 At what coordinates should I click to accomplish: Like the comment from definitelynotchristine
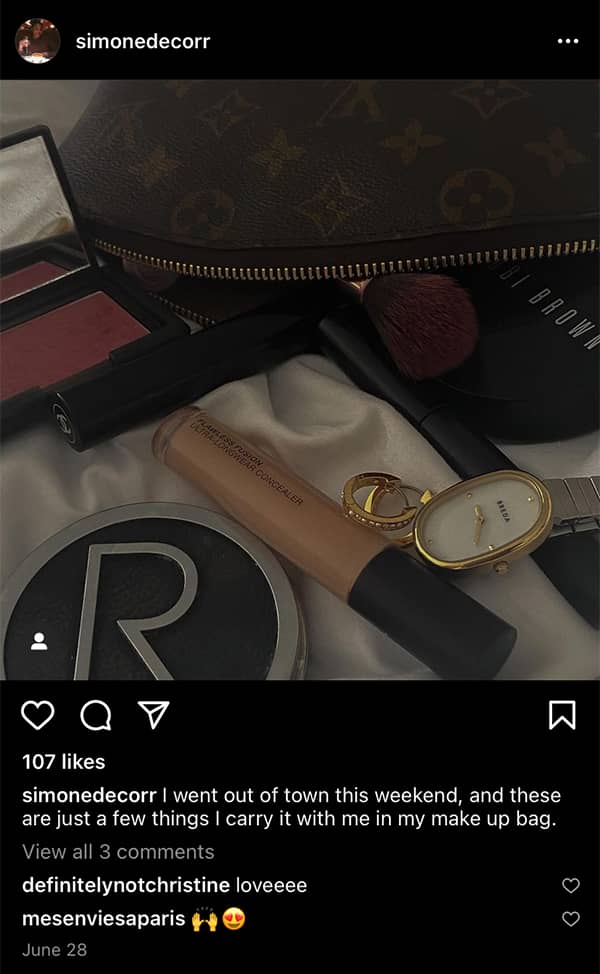pyautogui.click(x=570, y=885)
